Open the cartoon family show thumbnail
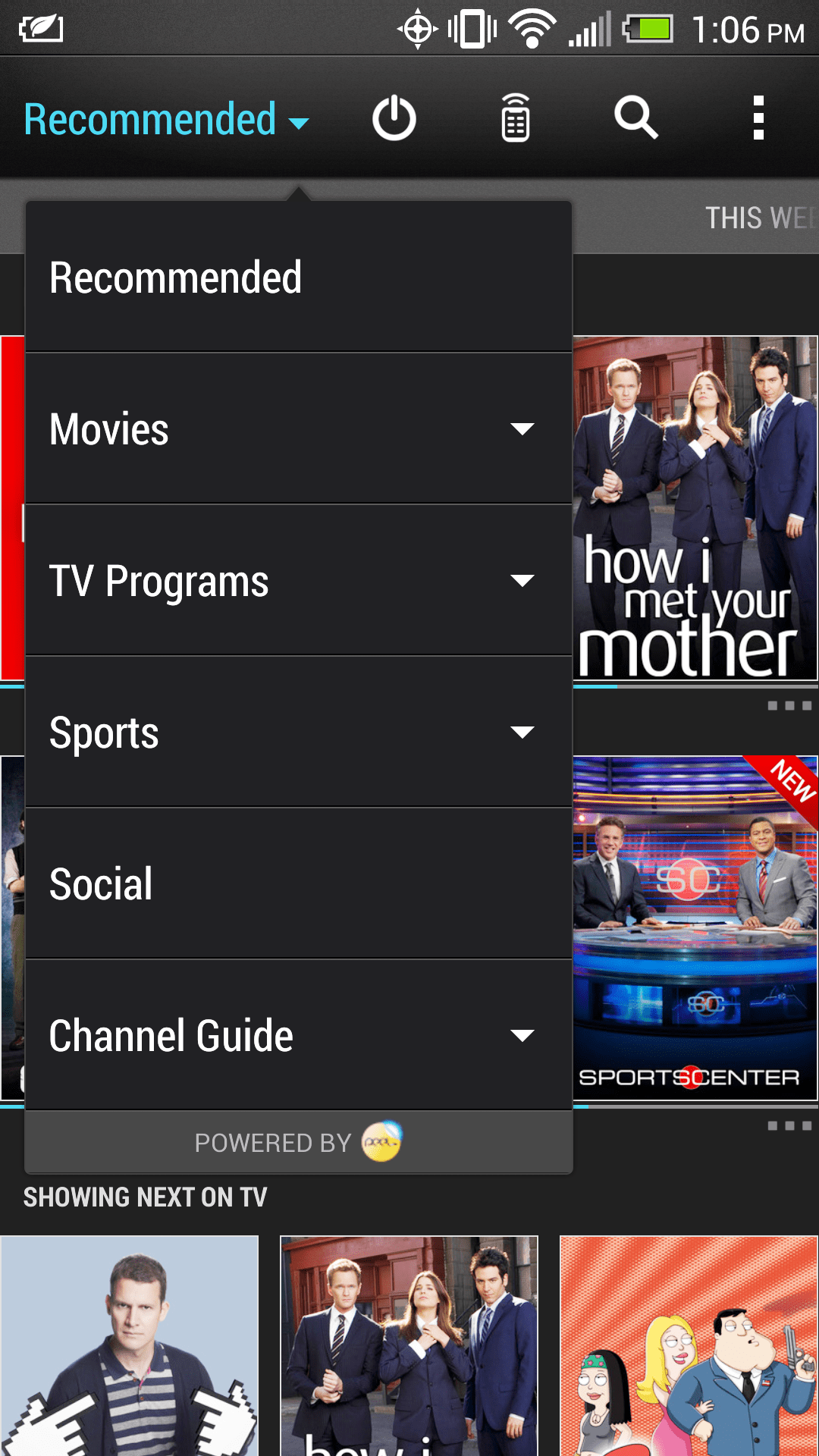Screen dimensions: 819x1456 tap(689, 1346)
